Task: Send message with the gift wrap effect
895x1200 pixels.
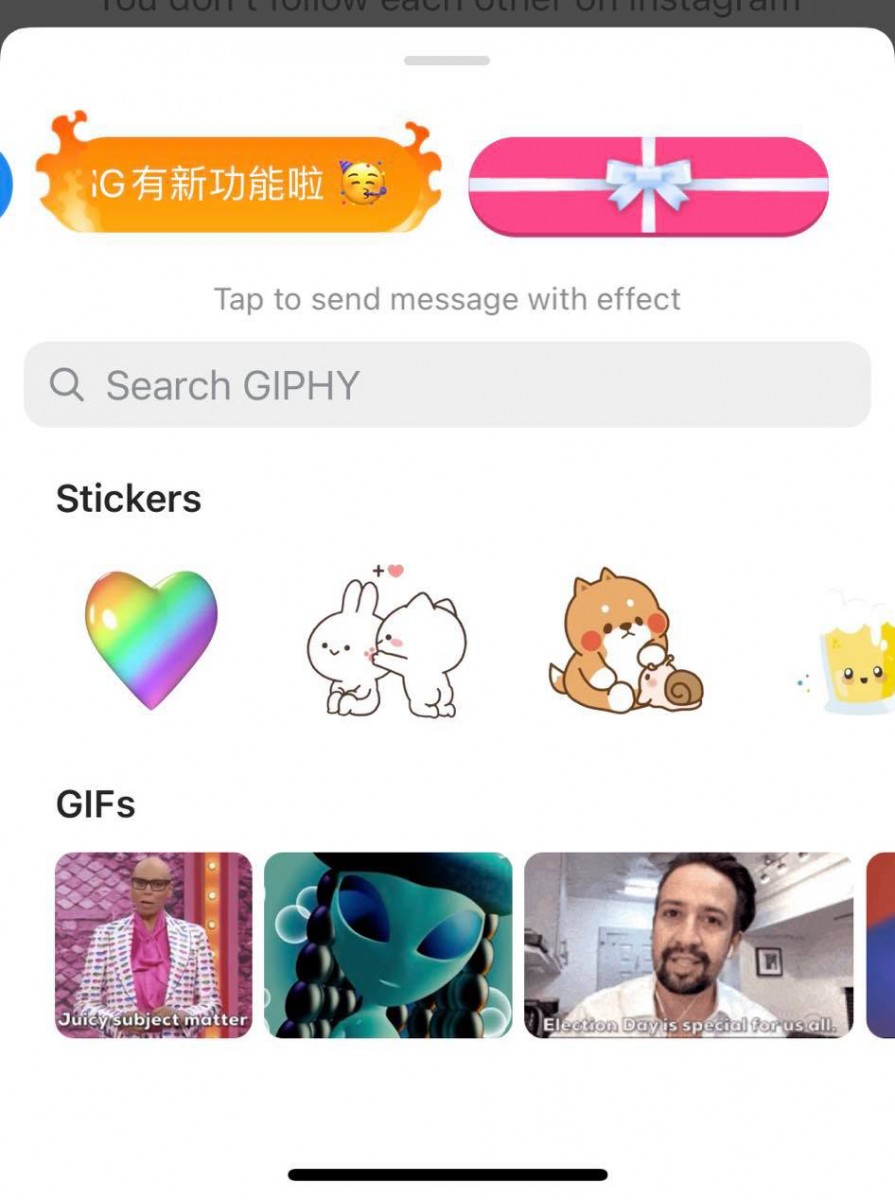Action: click(648, 186)
